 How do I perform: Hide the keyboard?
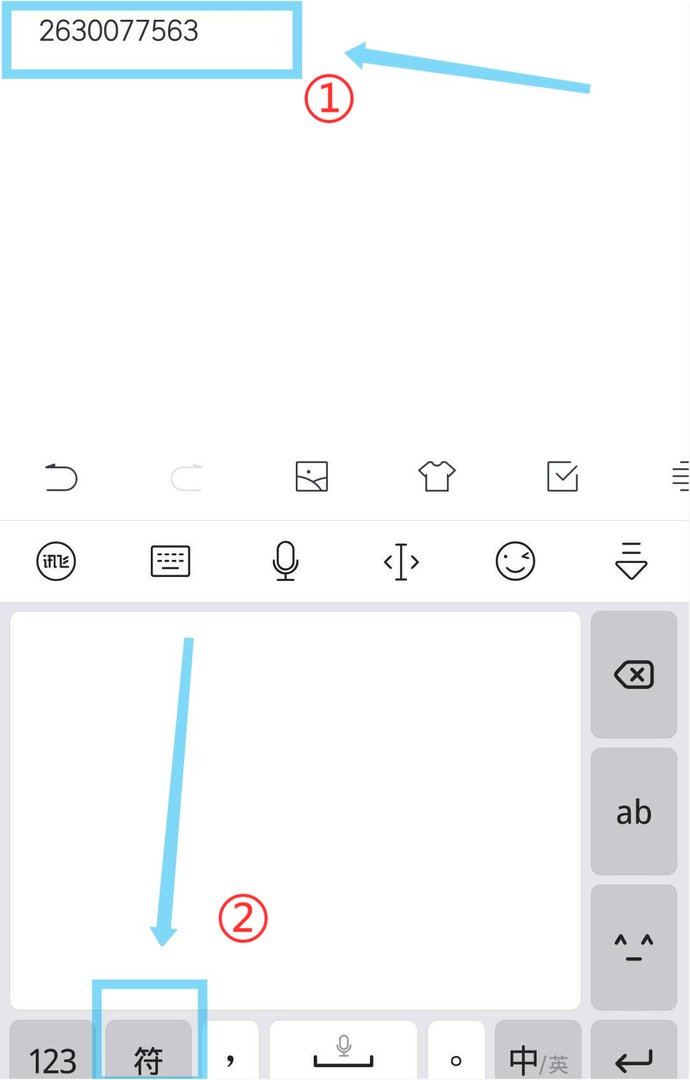(x=631, y=562)
